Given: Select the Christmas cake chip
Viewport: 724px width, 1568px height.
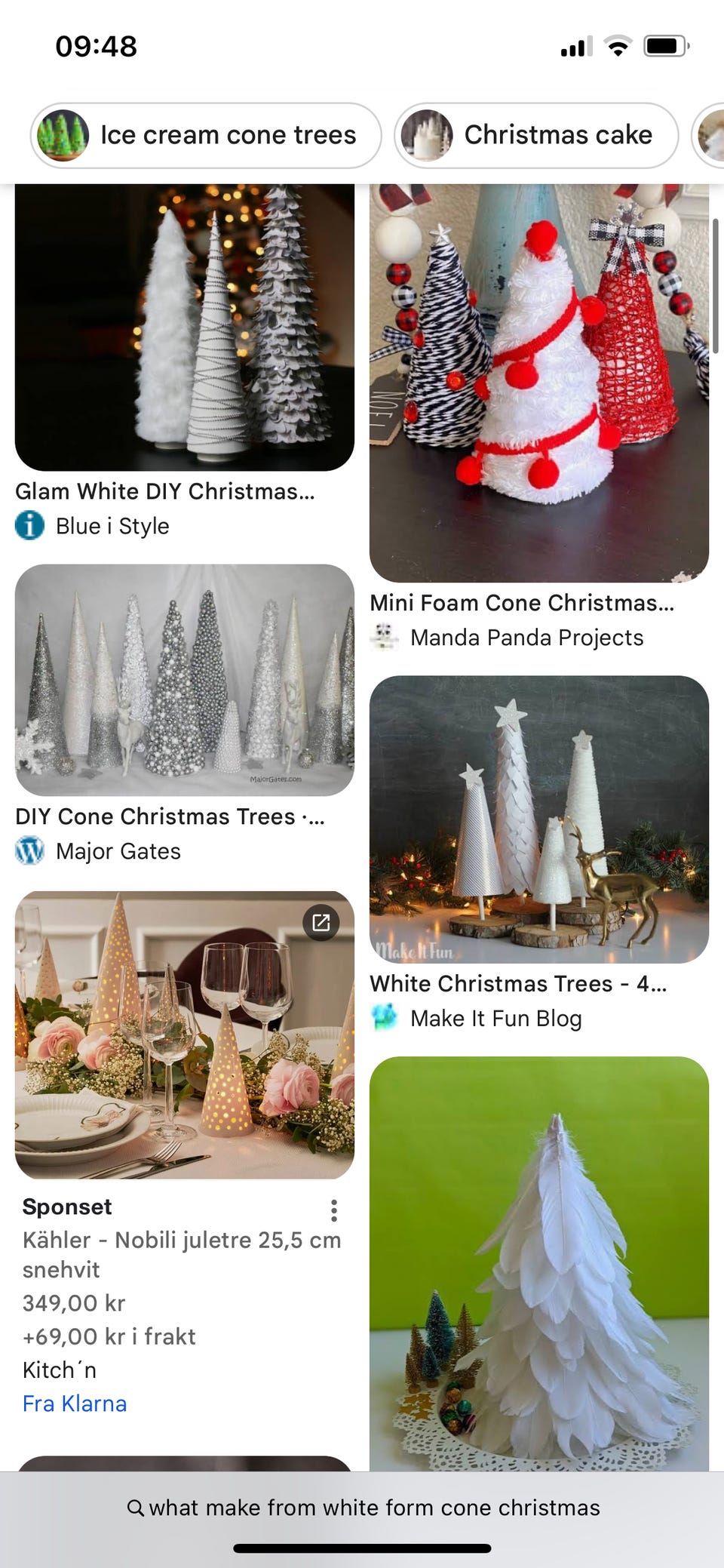Looking at the screenshot, I should pyautogui.click(x=535, y=136).
